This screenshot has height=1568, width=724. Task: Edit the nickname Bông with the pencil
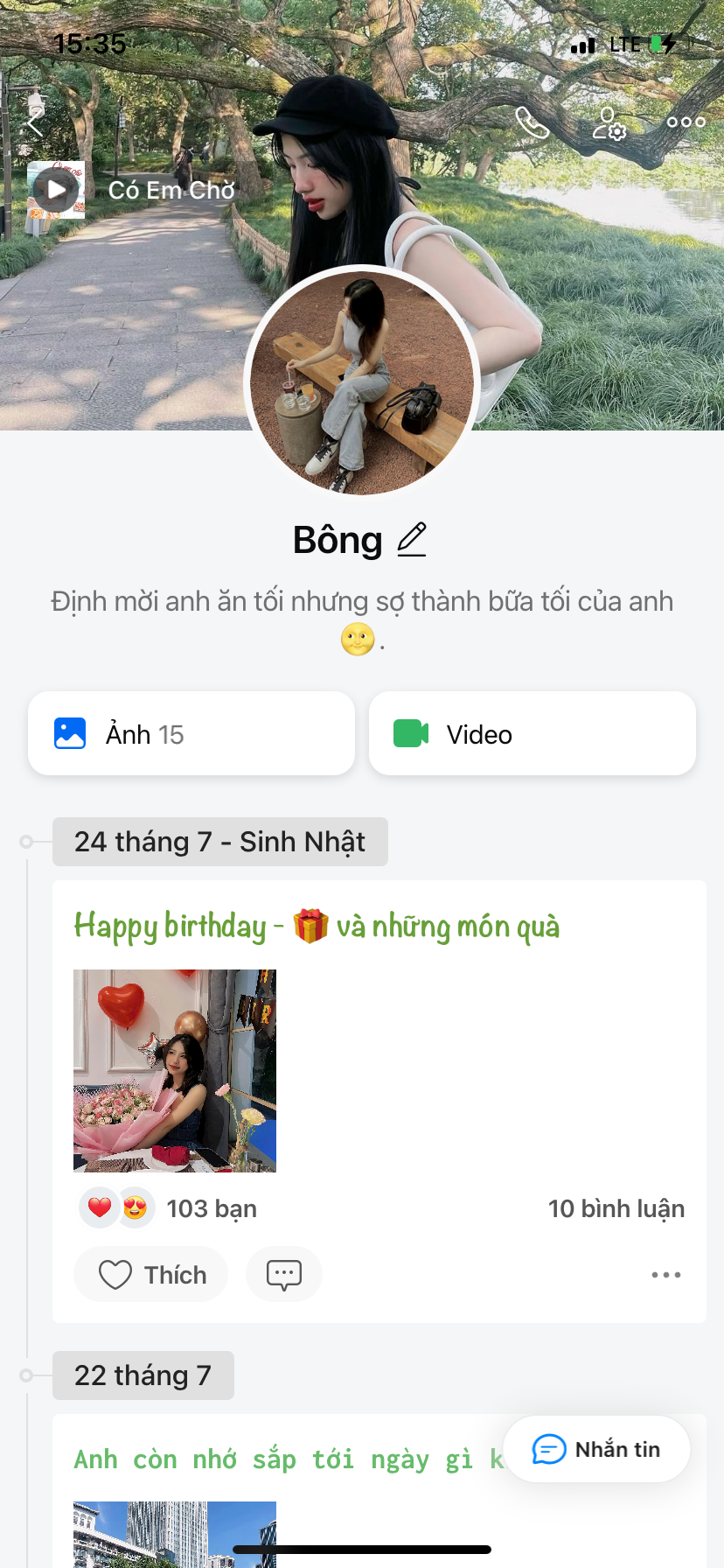click(412, 540)
